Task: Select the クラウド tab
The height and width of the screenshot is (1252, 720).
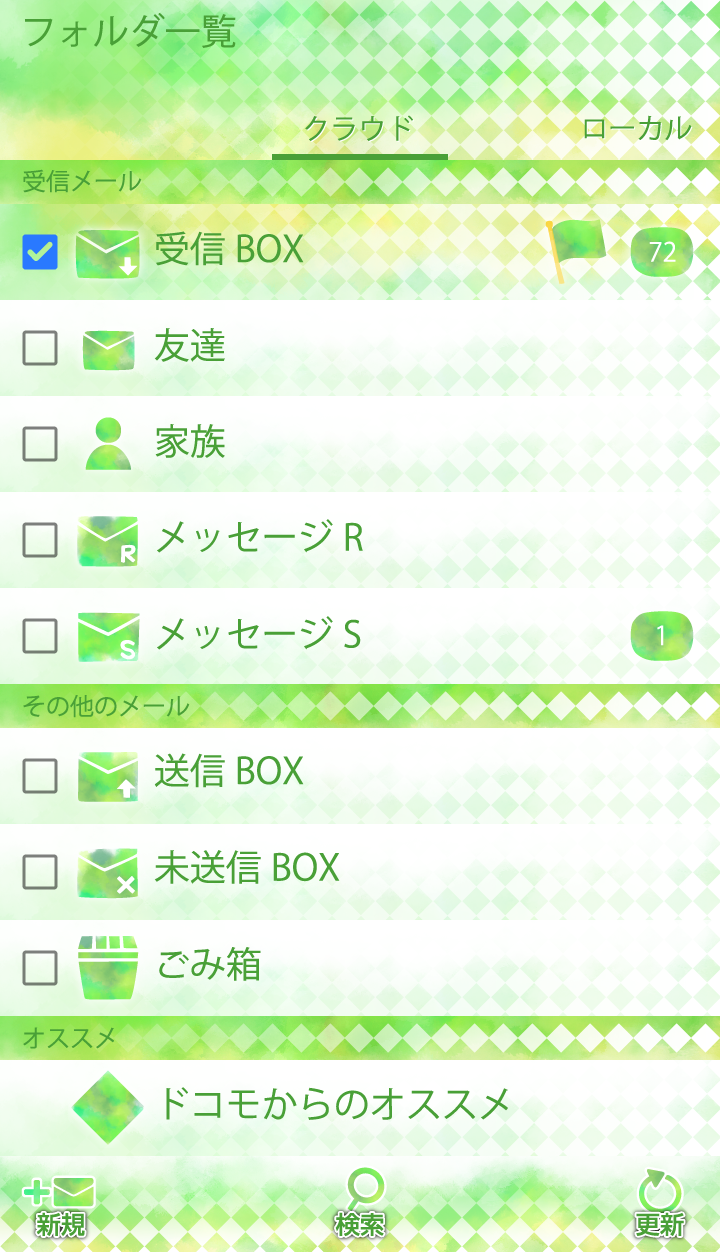Action: pos(359,128)
